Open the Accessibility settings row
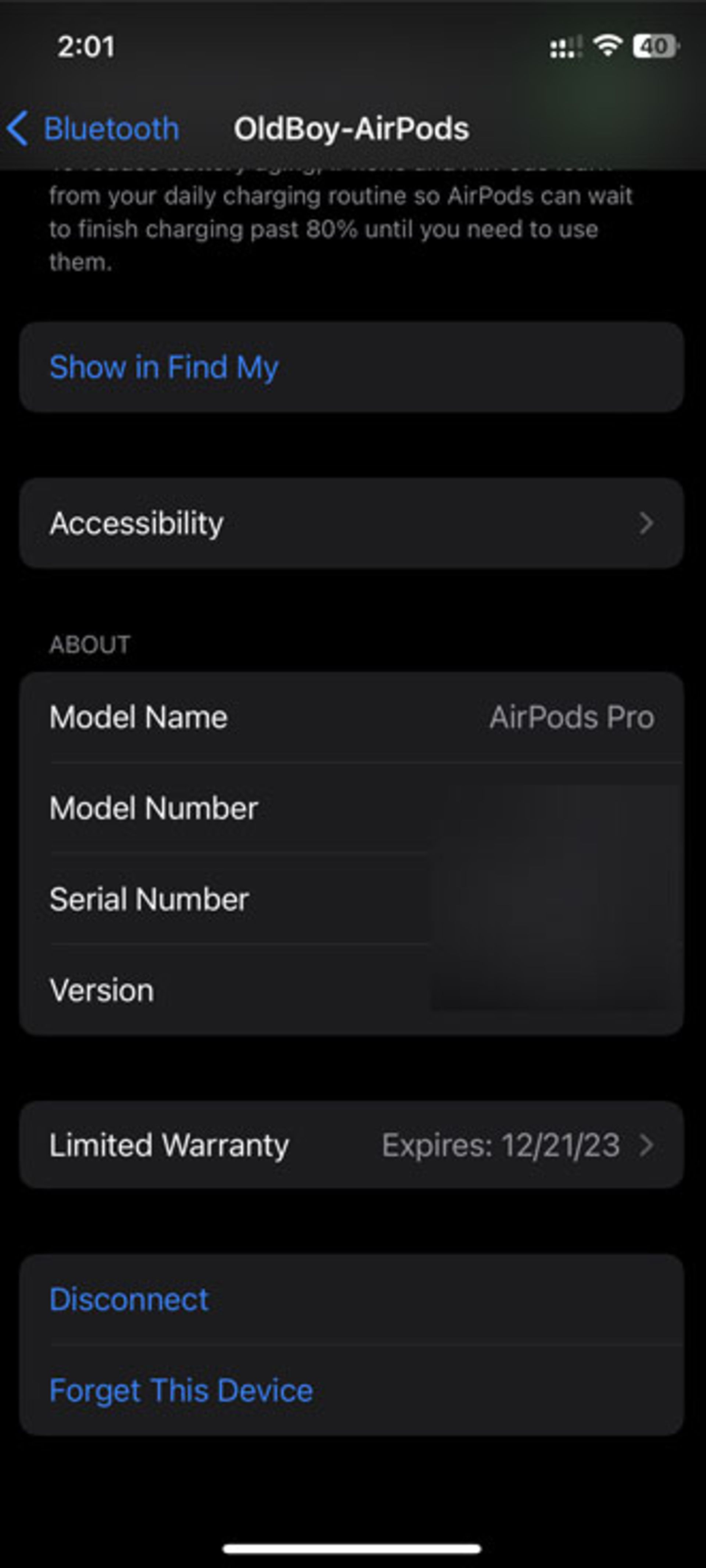The image size is (706, 1568). point(351,523)
